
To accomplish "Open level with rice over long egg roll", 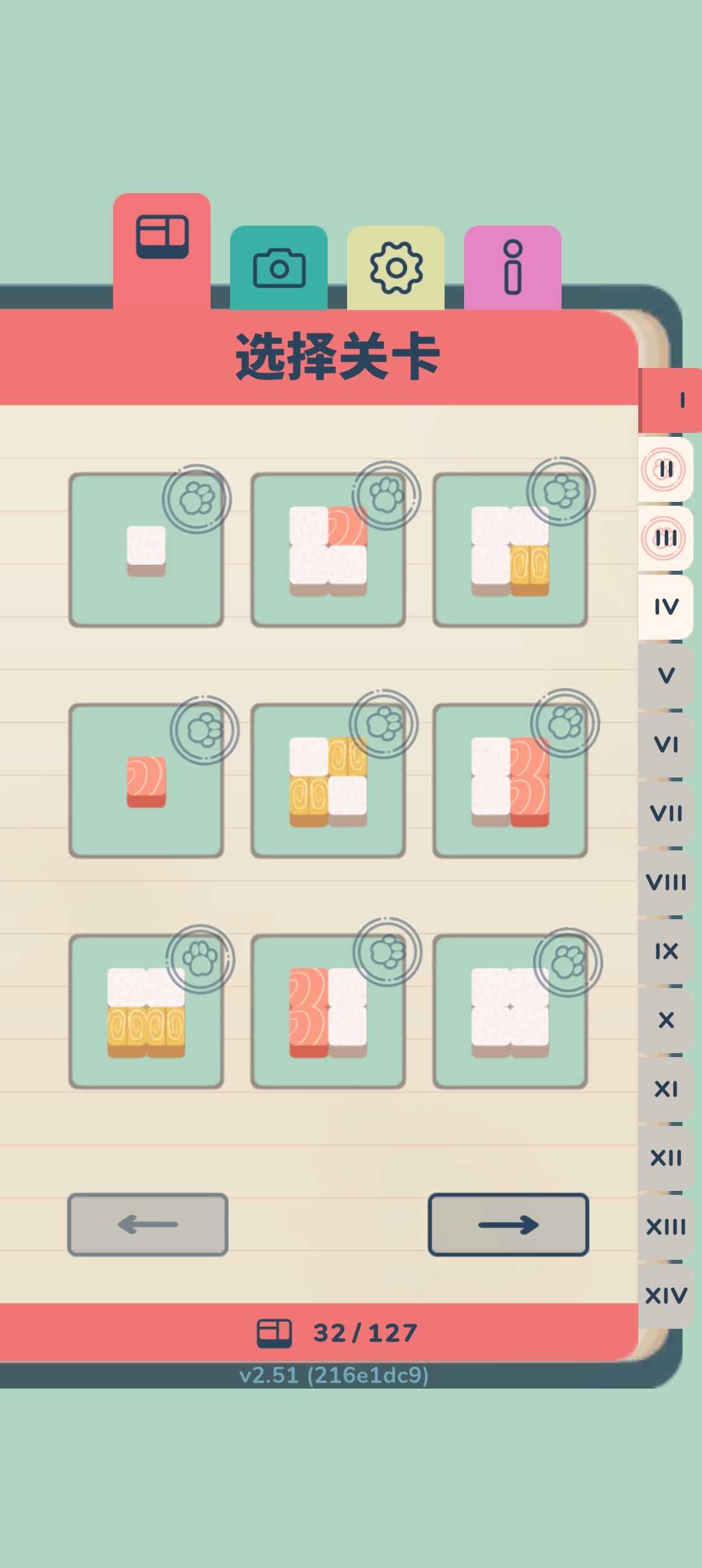I will pos(146,1012).
